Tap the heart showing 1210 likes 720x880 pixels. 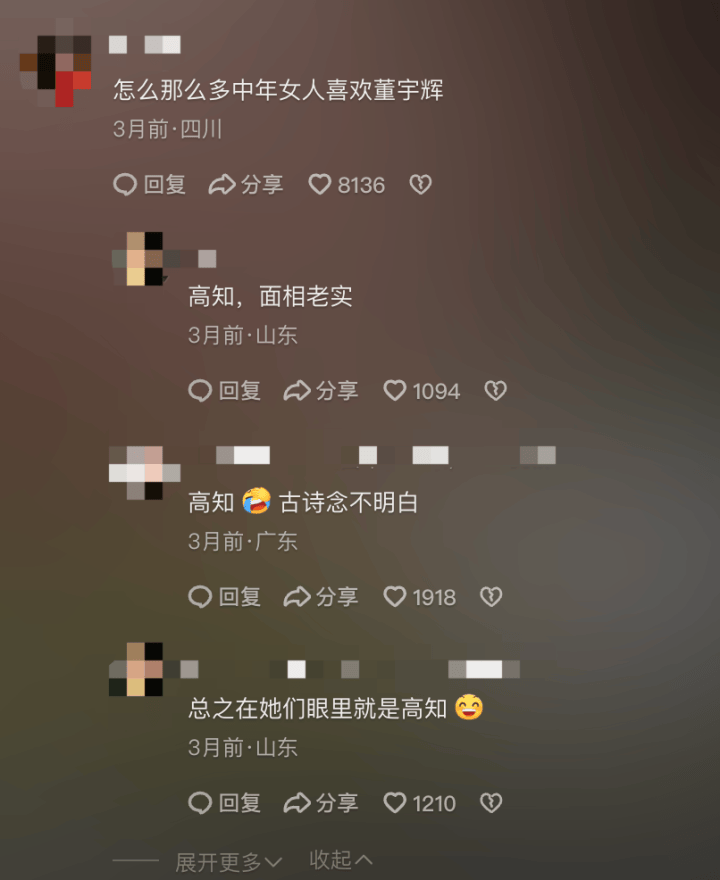(x=394, y=802)
